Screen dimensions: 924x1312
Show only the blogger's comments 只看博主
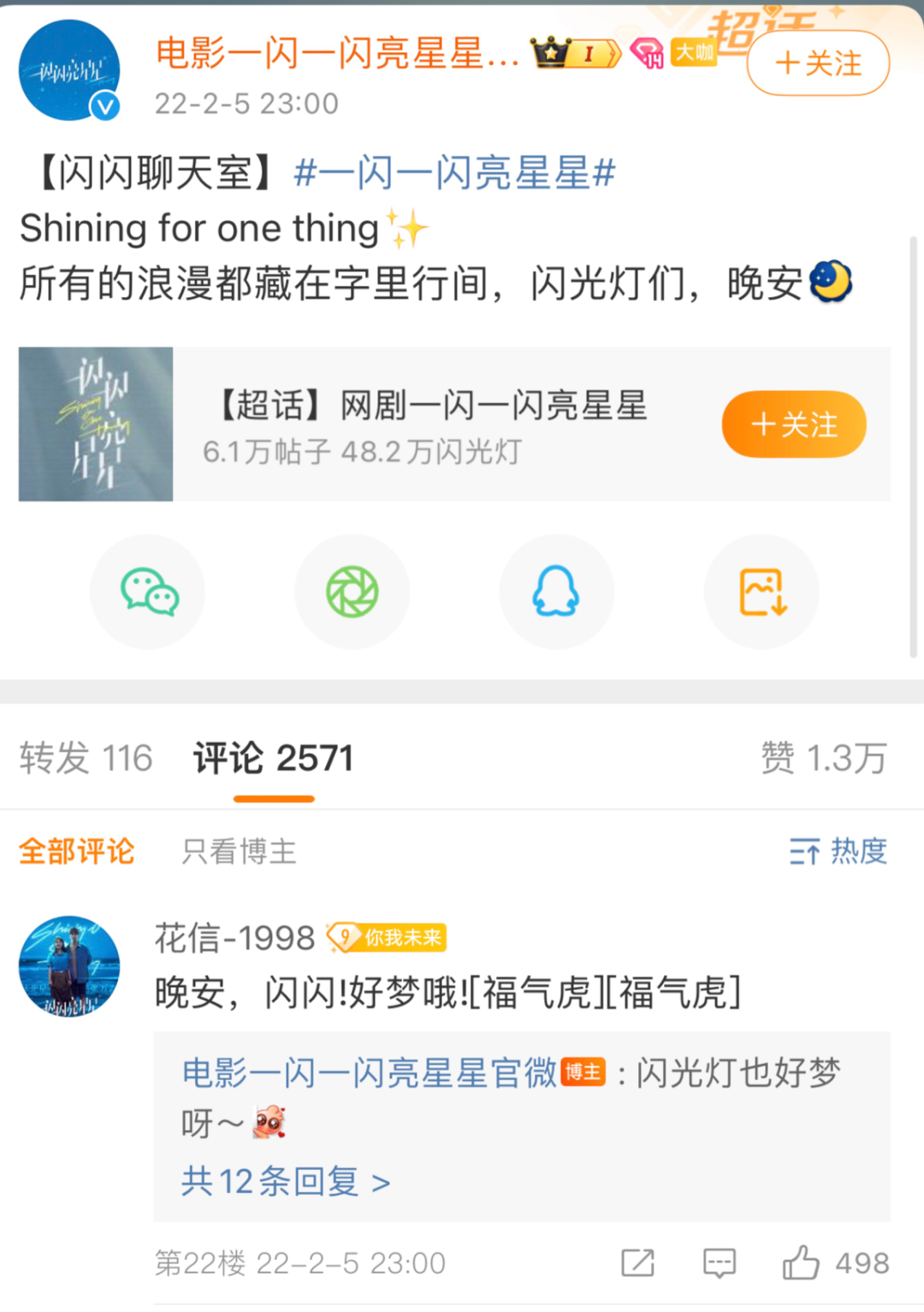click(239, 852)
